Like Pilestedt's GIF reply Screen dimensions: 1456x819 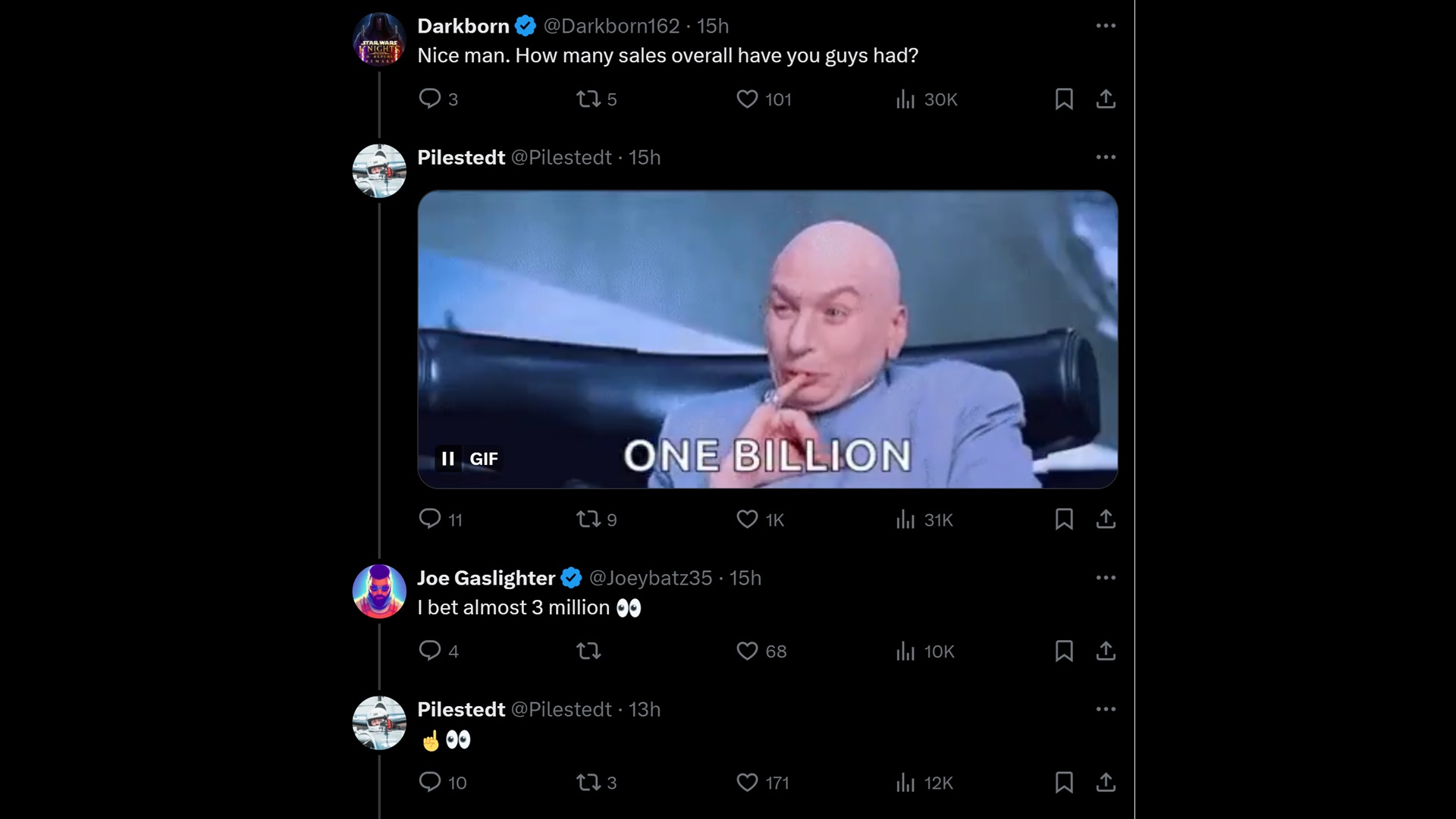click(x=747, y=519)
